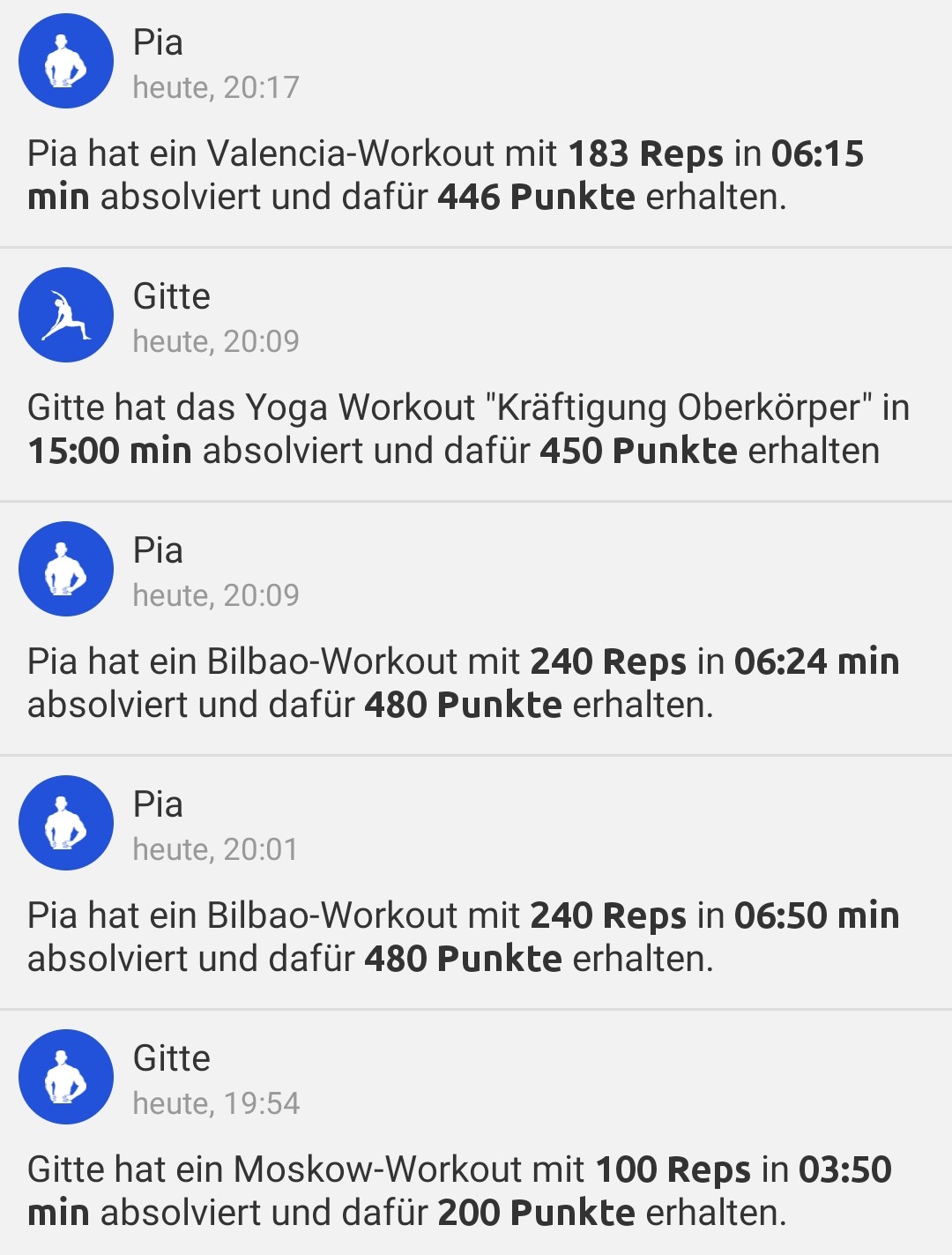The height and width of the screenshot is (1255, 952).
Task: Select Gitte's name above the yoga workout entry
Action: pyautogui.click(x=173, y=296)
